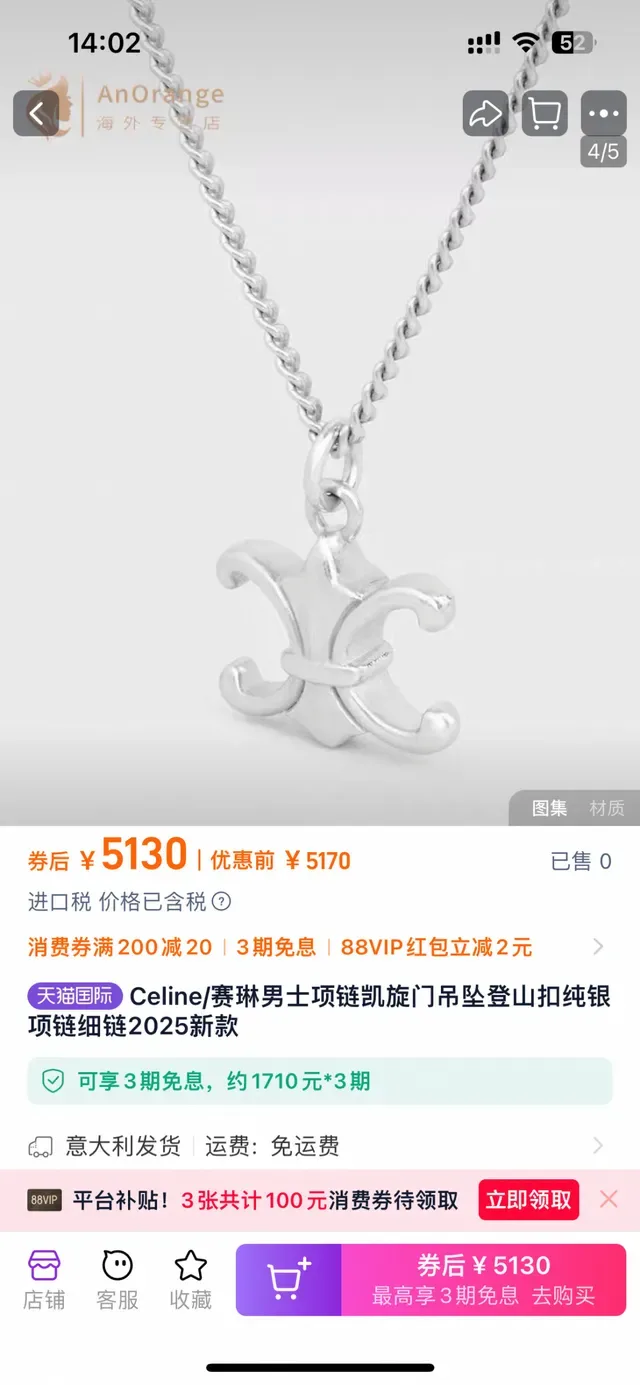The image size is (640, 1385).
Task: Open the import tax info question mark
Action: (x=222, y=901)
